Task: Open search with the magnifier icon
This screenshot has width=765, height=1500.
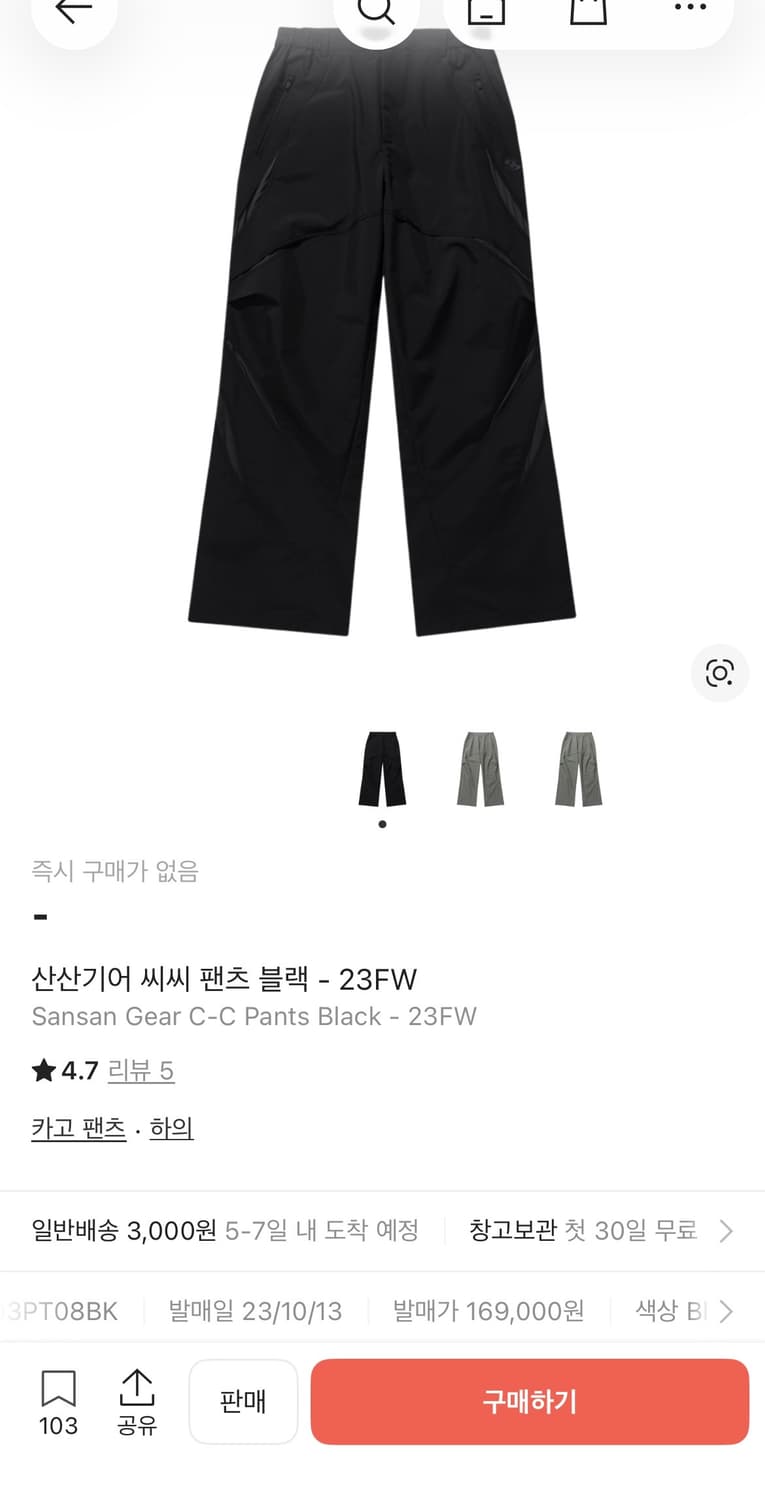Action: [x=377, y=14]
